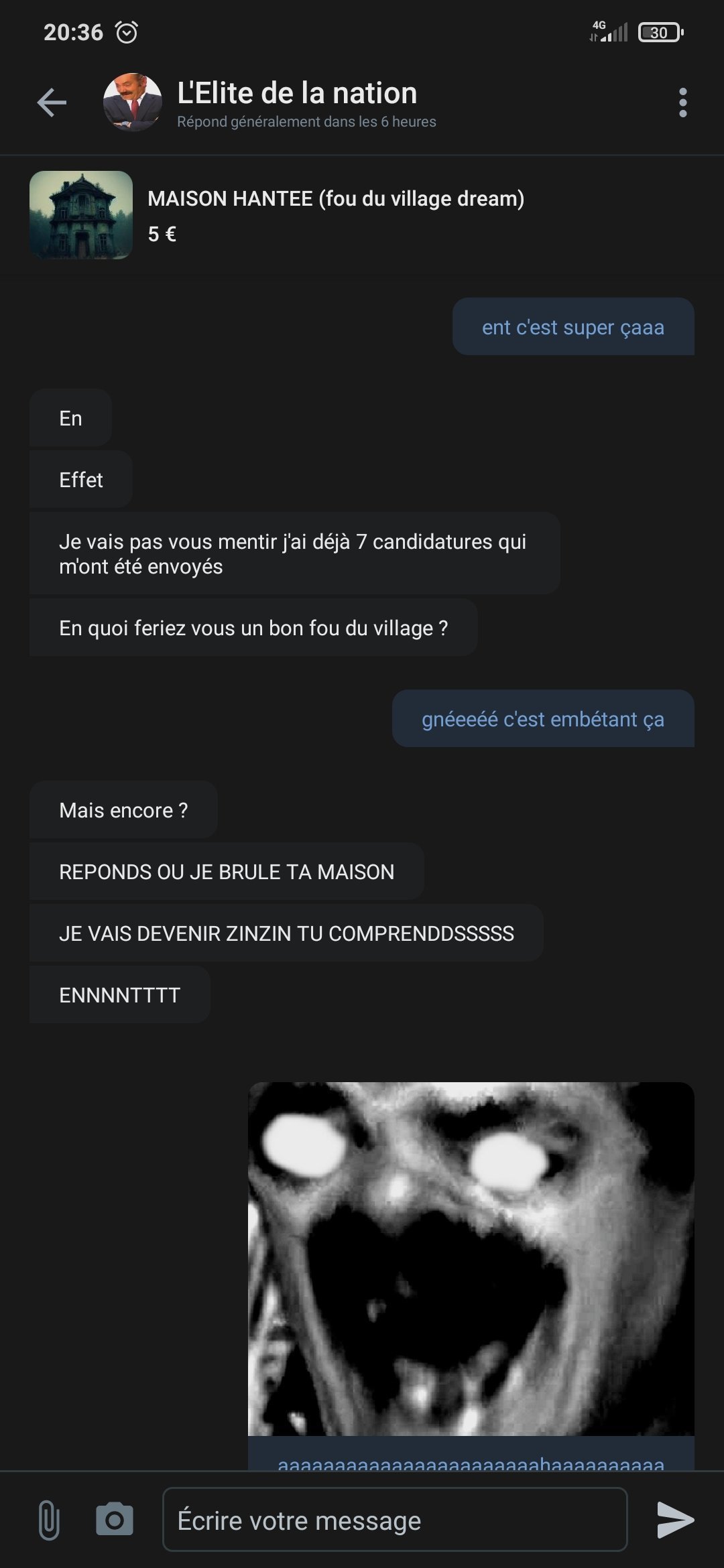Screen dimensions: 724x1568
Task: Open the camera to send a photo
Action: [x=115, y=1519]
